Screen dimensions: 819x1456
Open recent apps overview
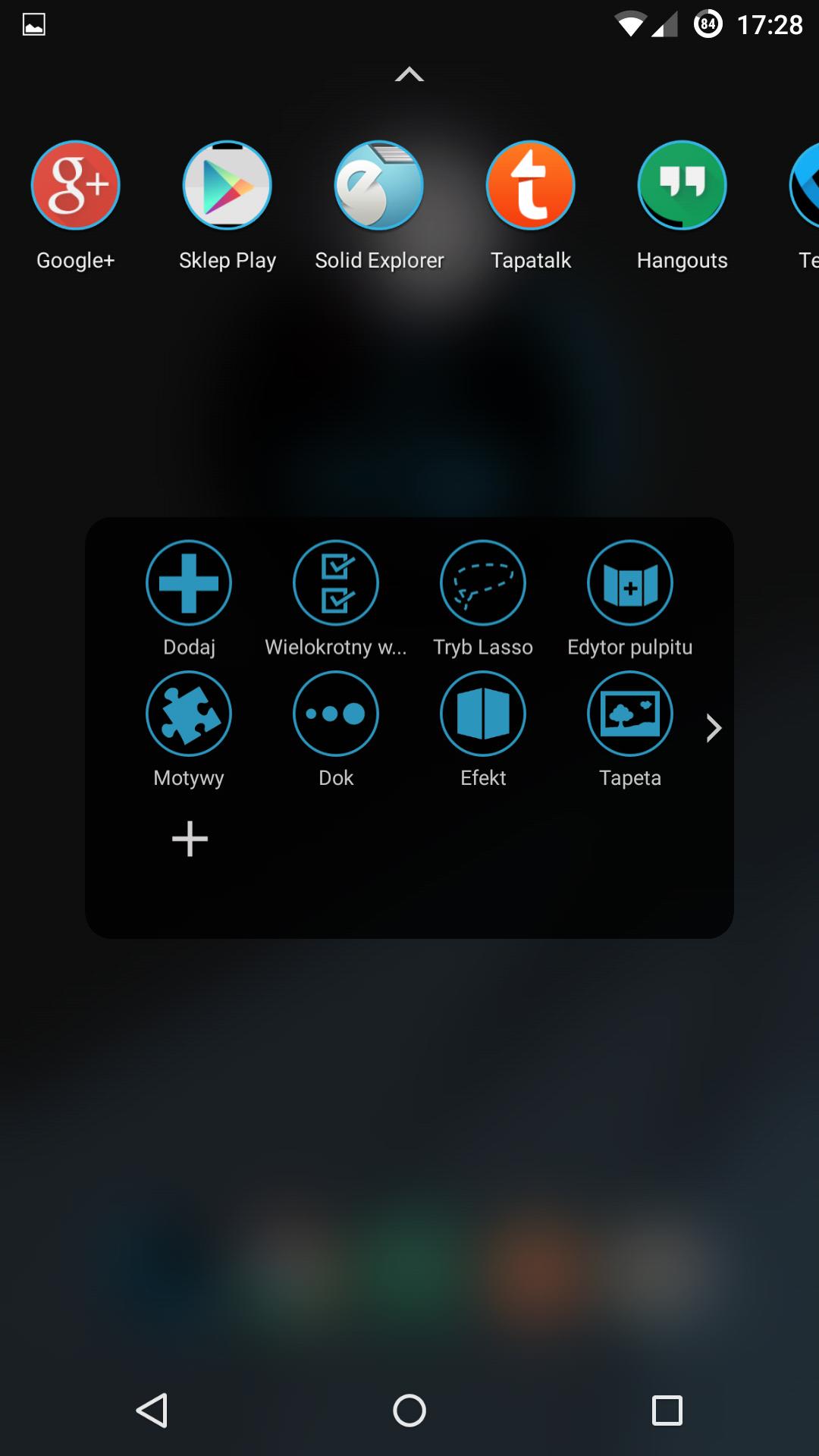[x=667, y=1410]
